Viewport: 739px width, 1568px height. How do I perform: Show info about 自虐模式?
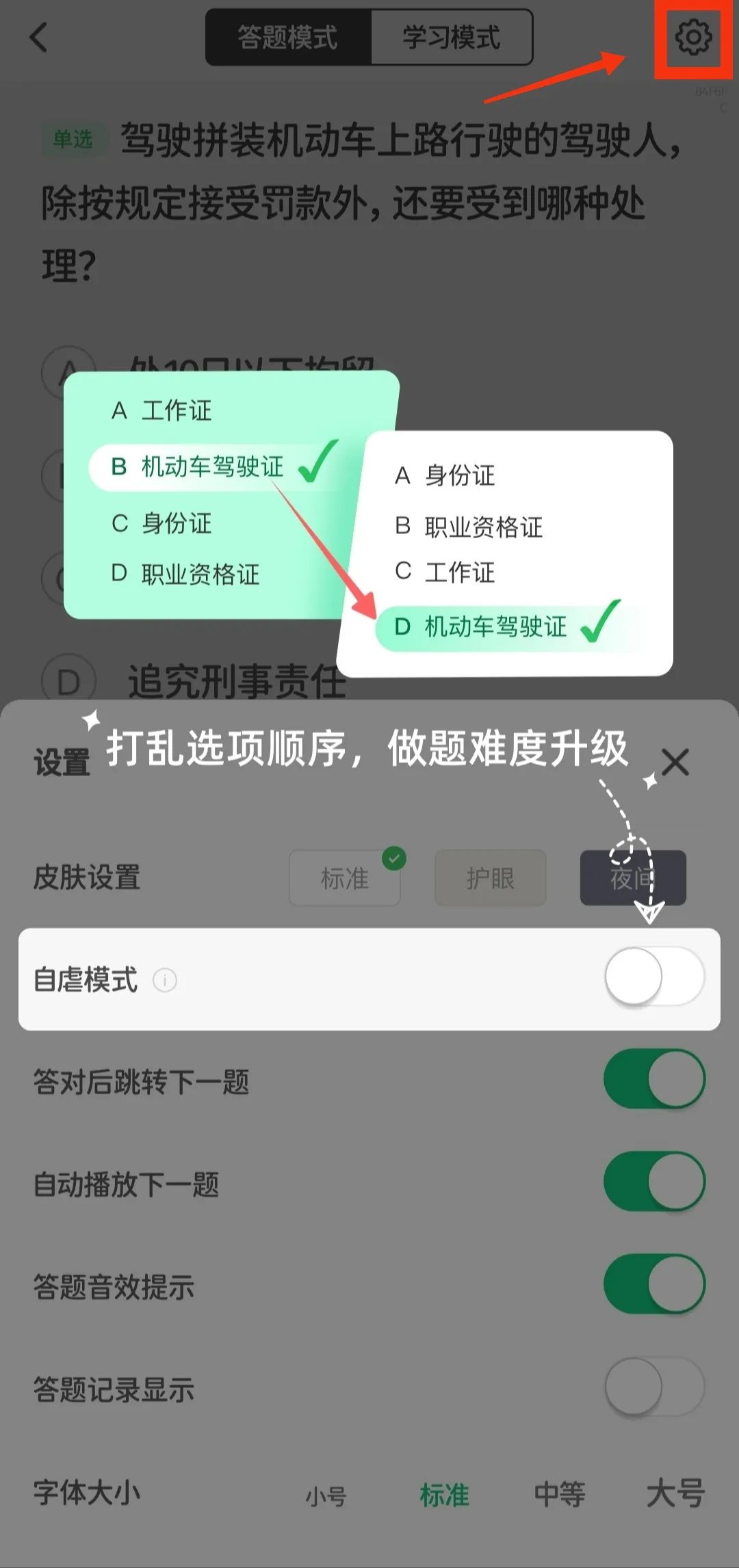[165, 981]
